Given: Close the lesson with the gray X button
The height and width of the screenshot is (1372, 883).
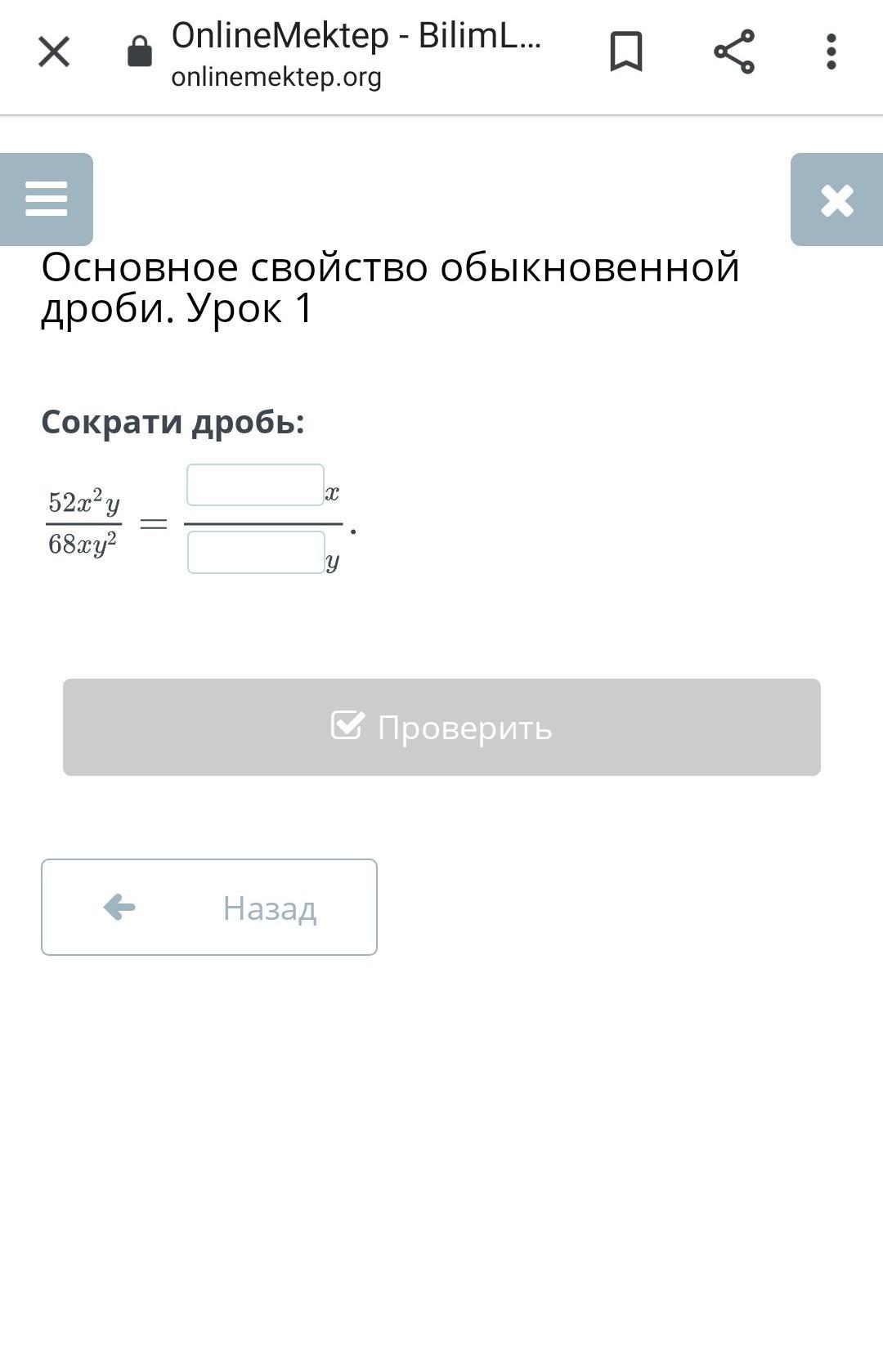Looking at the screenshot, I should point(836,200).
